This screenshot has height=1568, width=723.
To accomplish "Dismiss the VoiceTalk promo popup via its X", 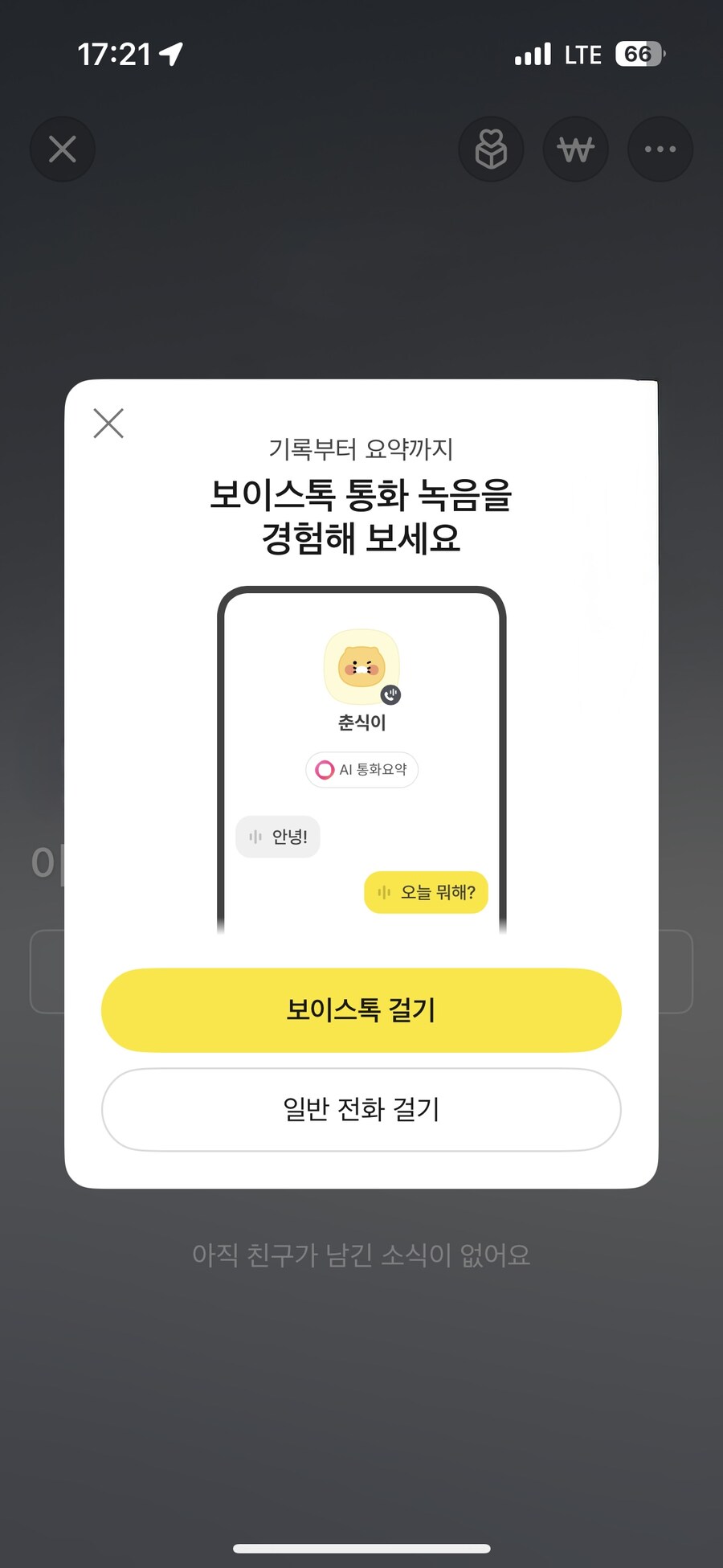I will pos(108,424).
